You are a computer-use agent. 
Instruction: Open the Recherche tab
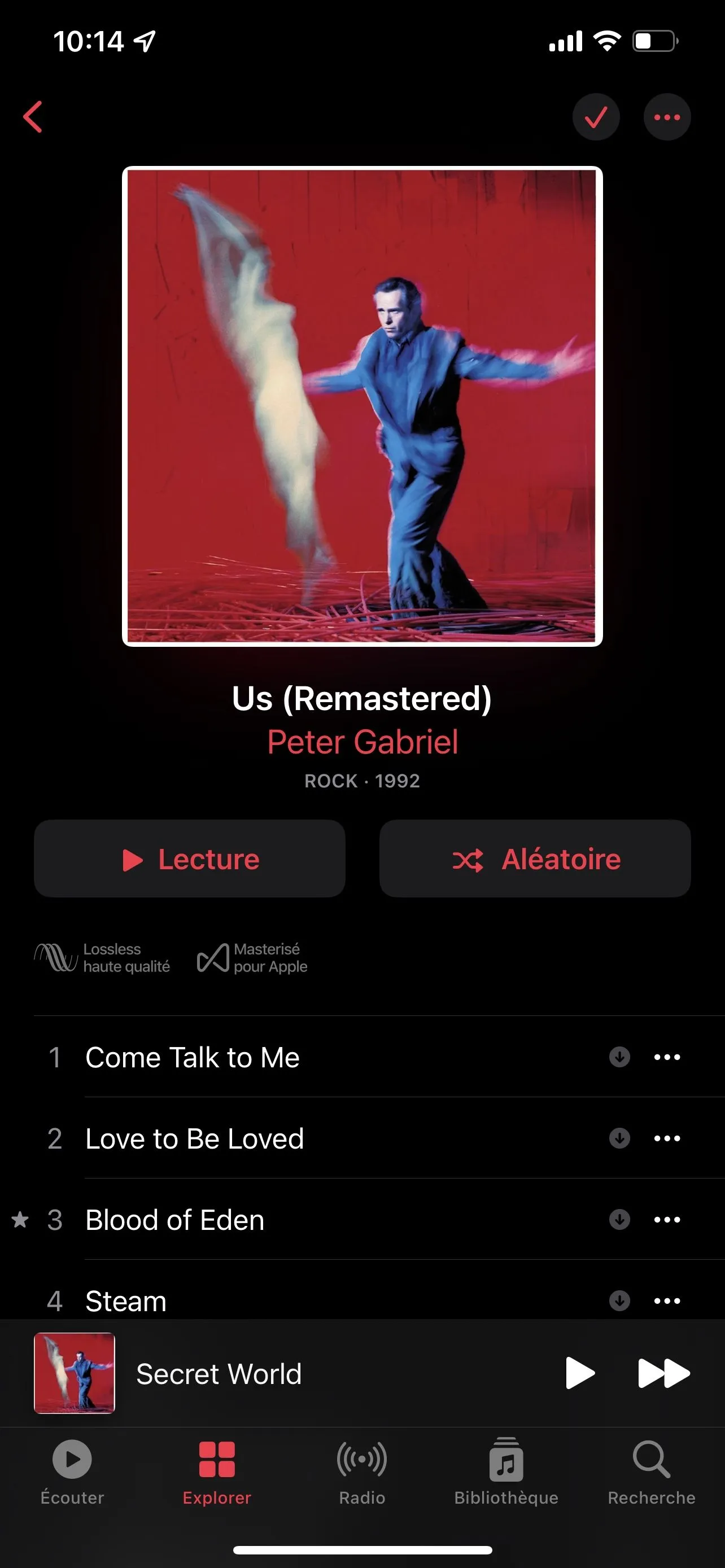pos(650,1470)
